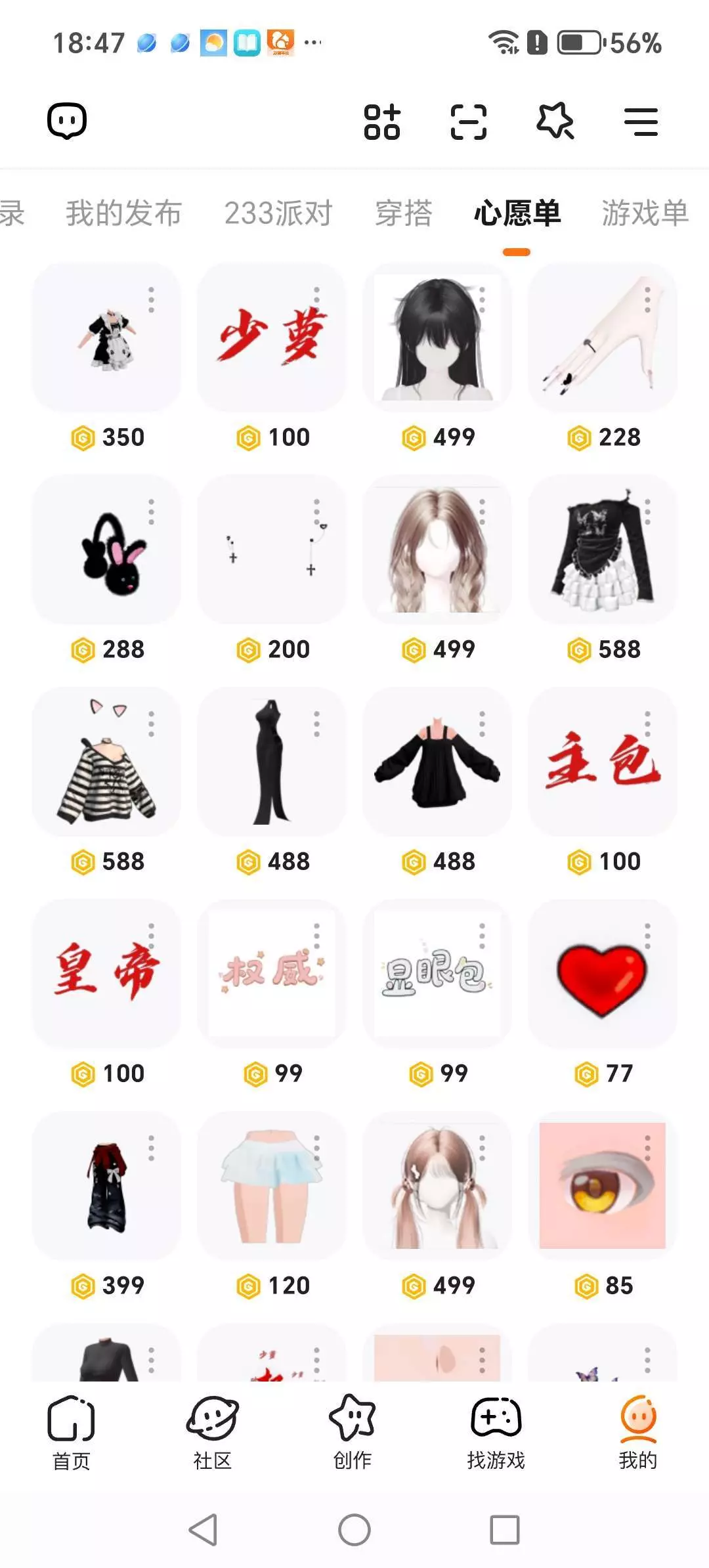The height and width of the screenshot is (1568, 709).
Task: Tap the system back button
Action: pos(203,1530)
